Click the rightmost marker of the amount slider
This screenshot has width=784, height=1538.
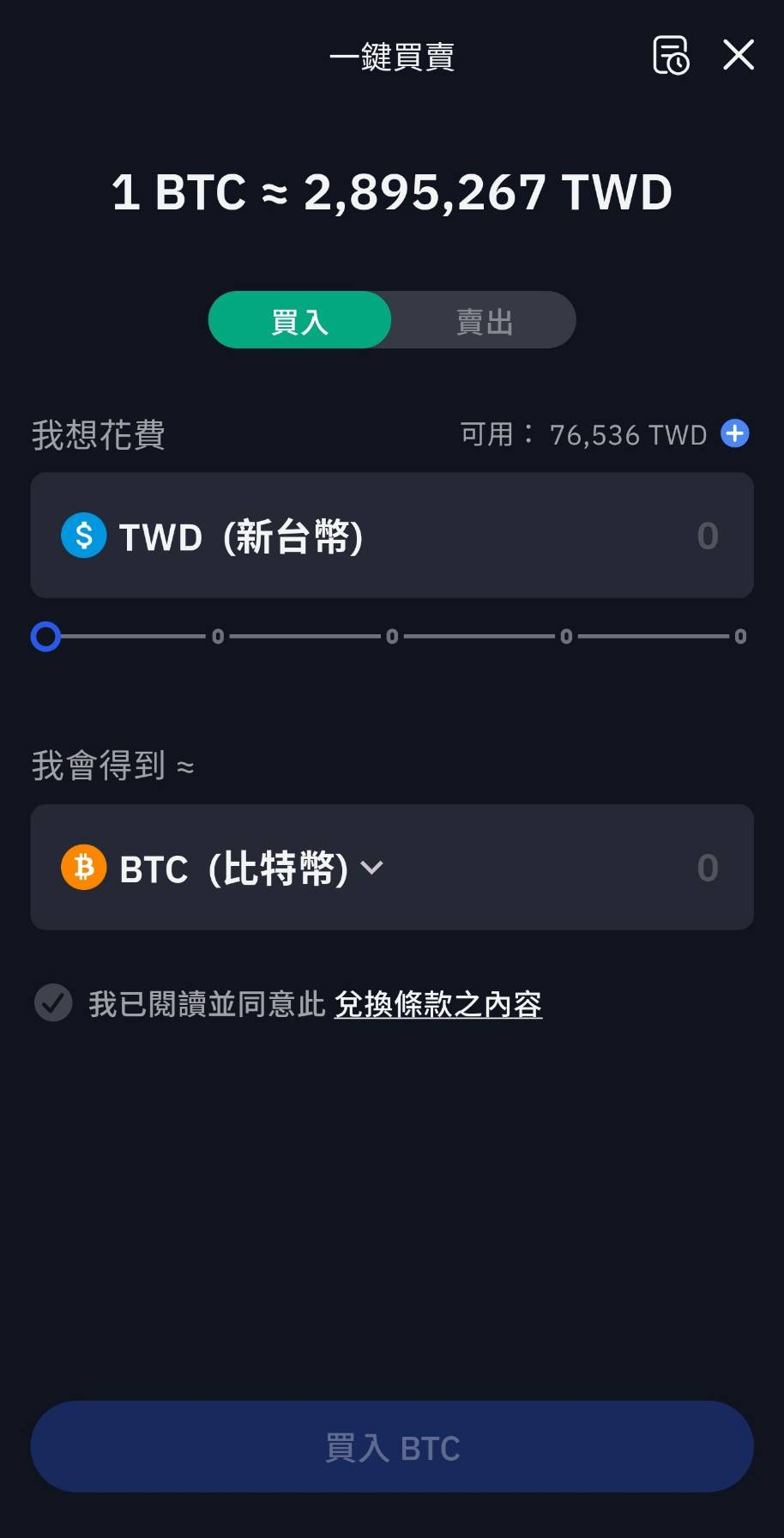(x=739, y=636)
